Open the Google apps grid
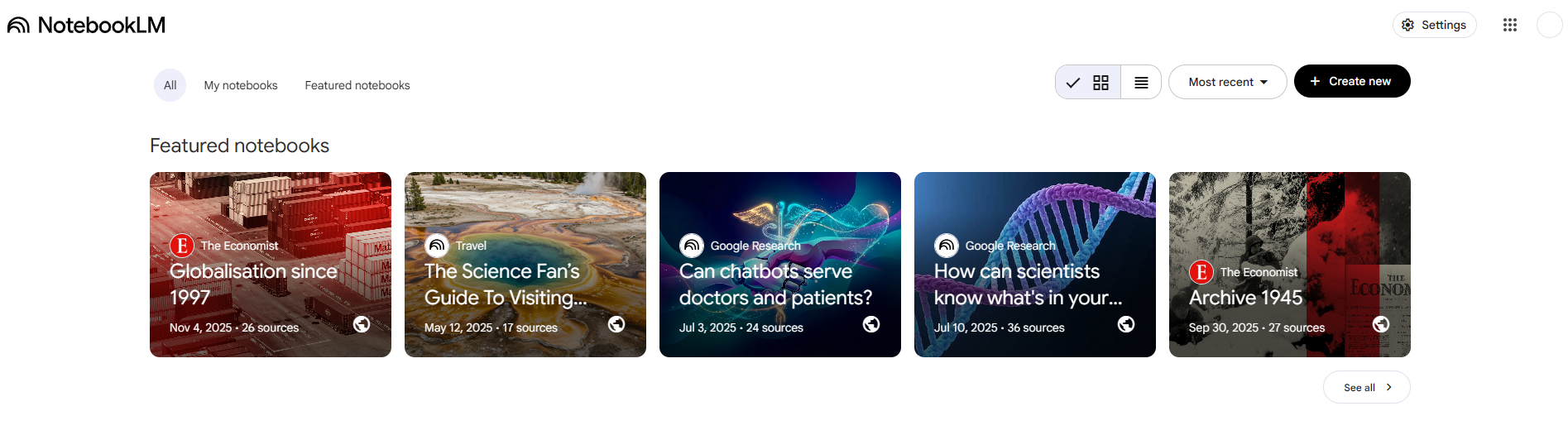This screenshot has height=435, width=1568. click(1509, 25)
